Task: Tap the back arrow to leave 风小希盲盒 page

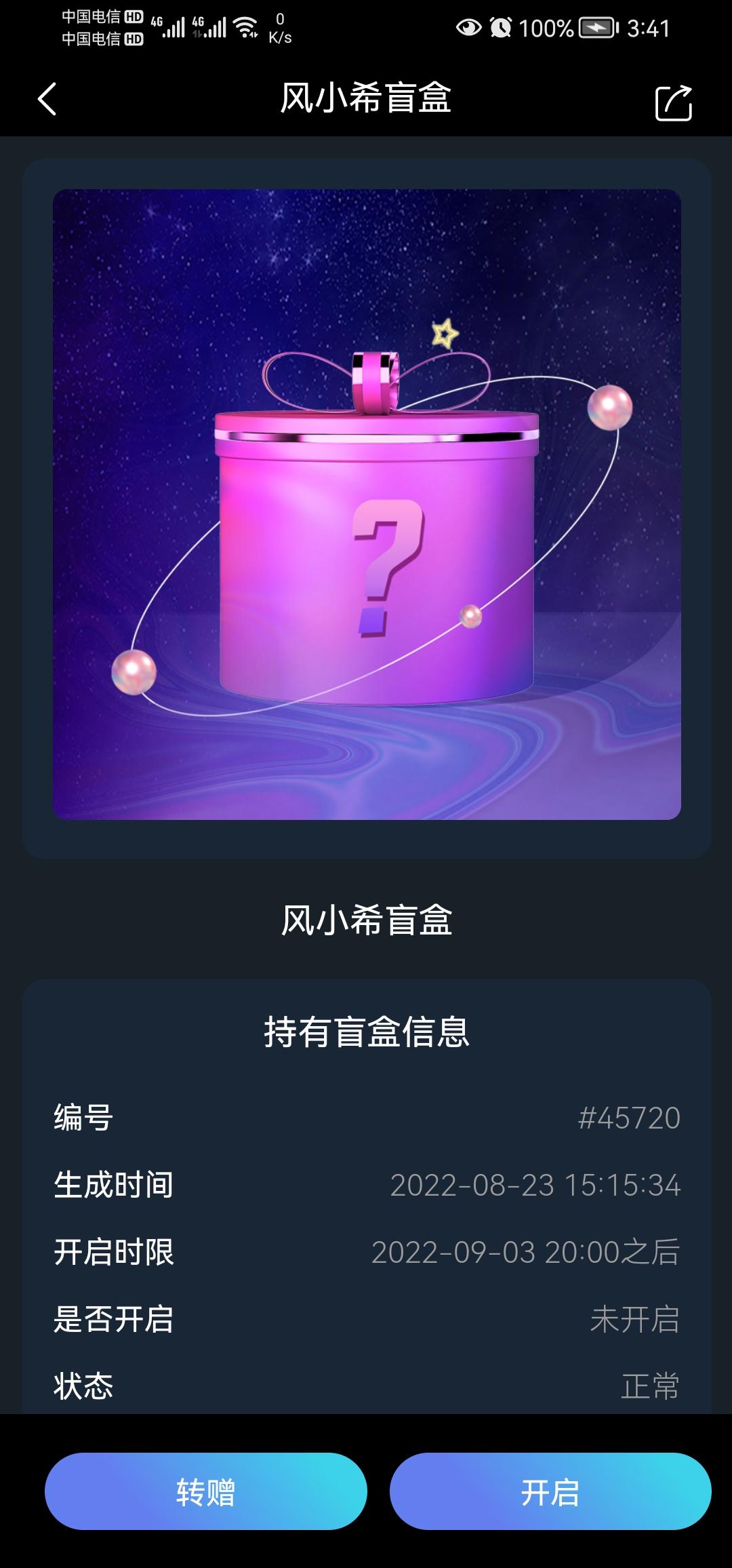Action: coord(46,99)
